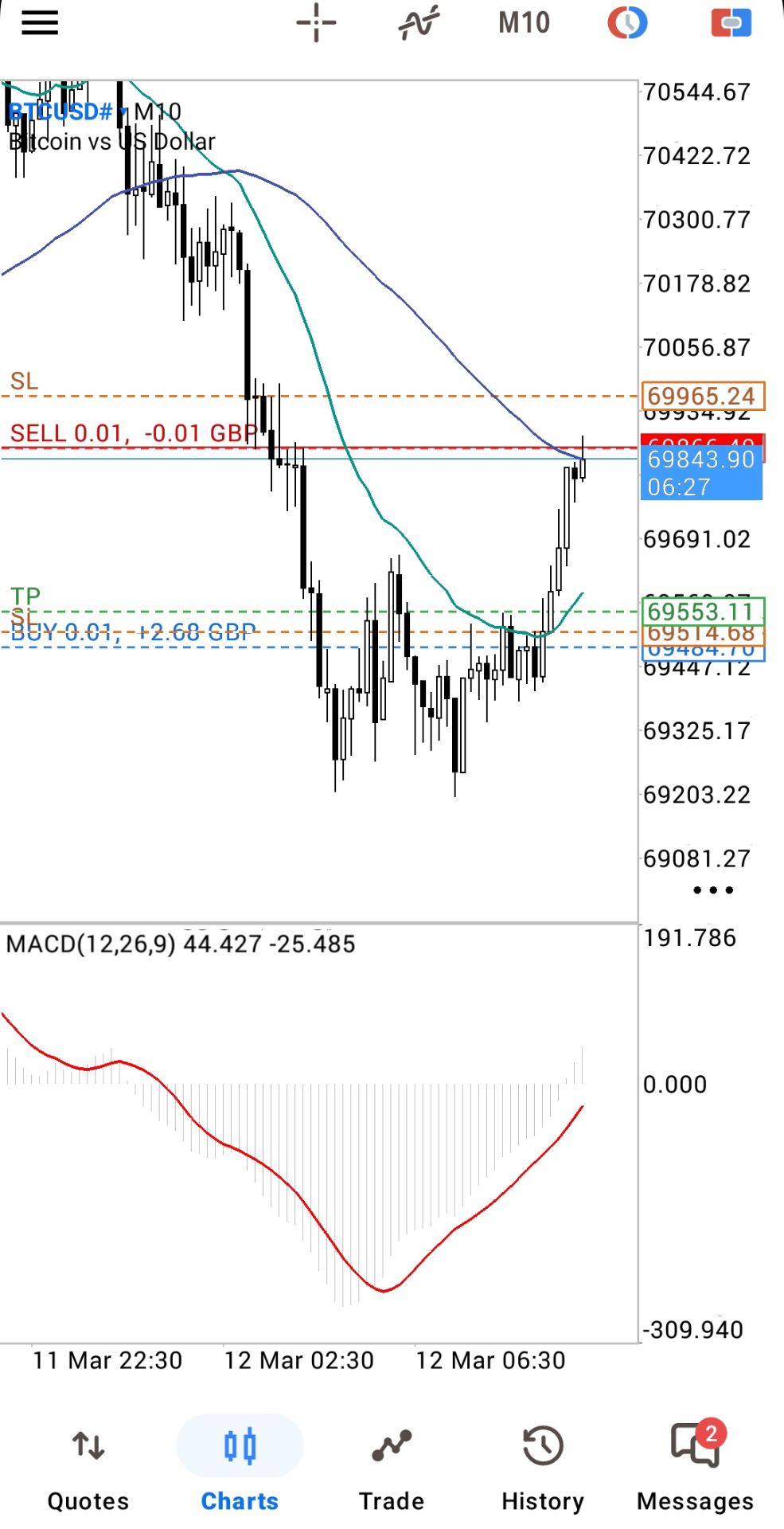The image size is (784, 1529).
Task: View the History tab
Action: [x=543, y=1467]
